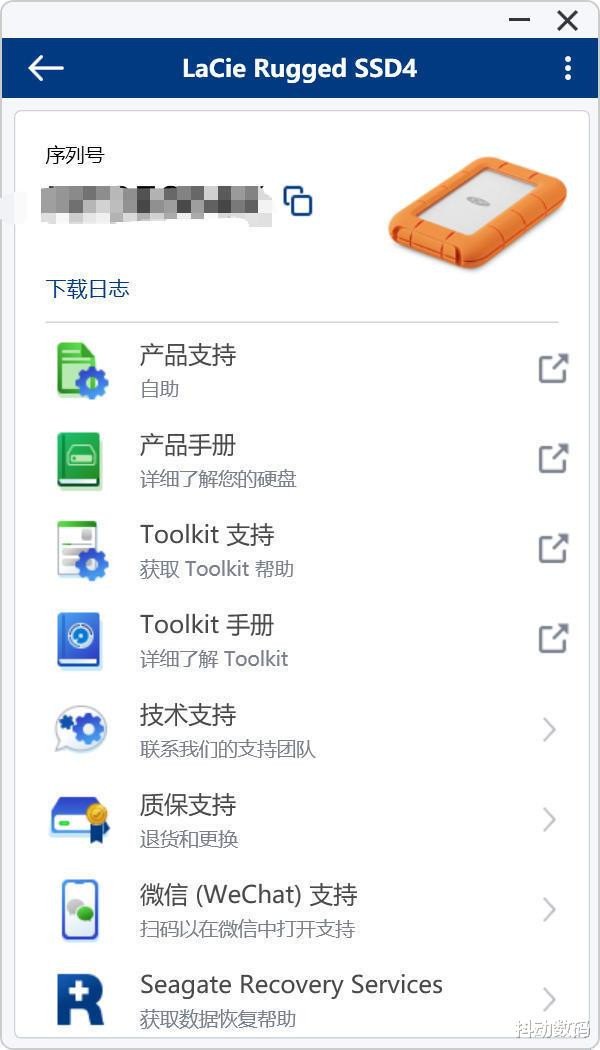The height and width of the screenshot is (1050, 600).
Task: Open 产品支持 self-help page
Action: coord(300,370)
